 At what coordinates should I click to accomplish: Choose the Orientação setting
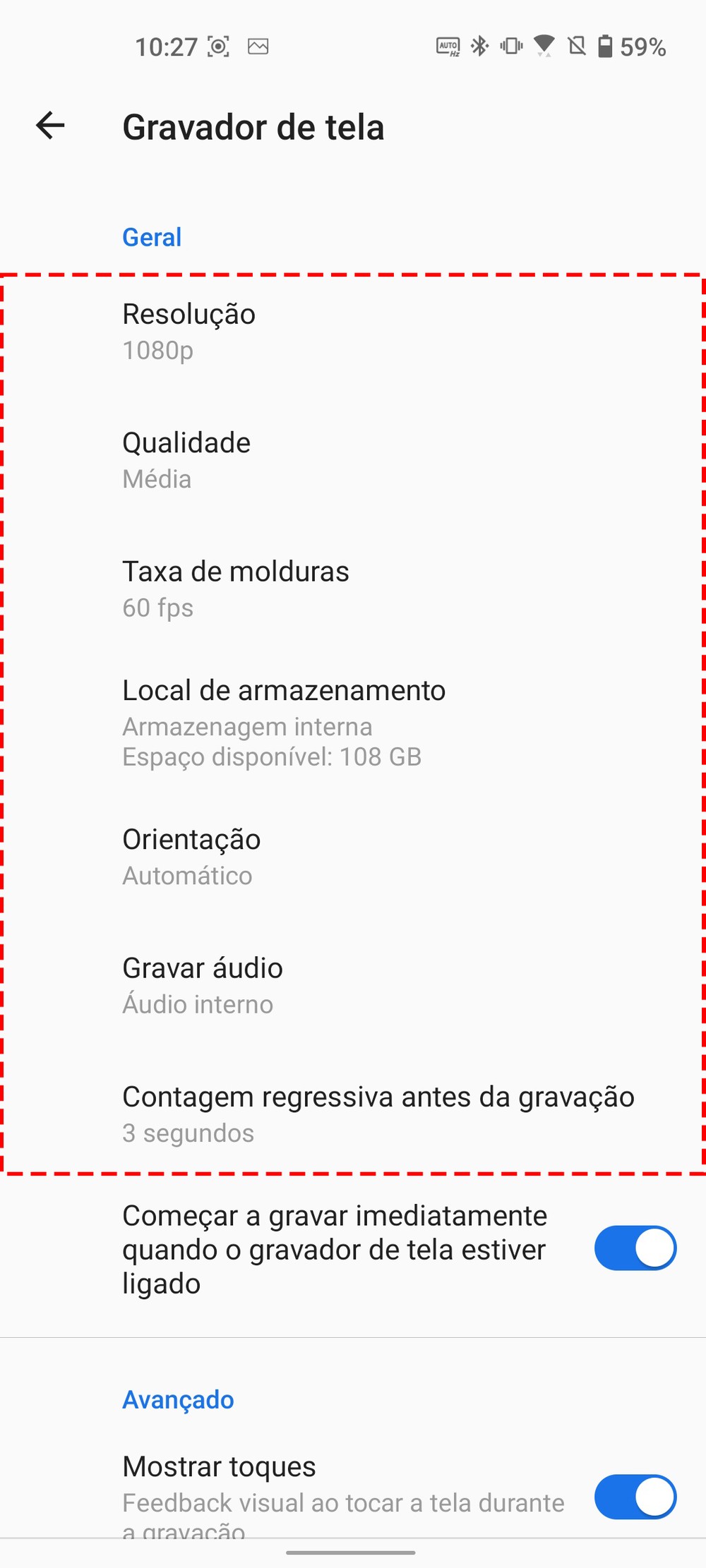(x=353, y=857)
